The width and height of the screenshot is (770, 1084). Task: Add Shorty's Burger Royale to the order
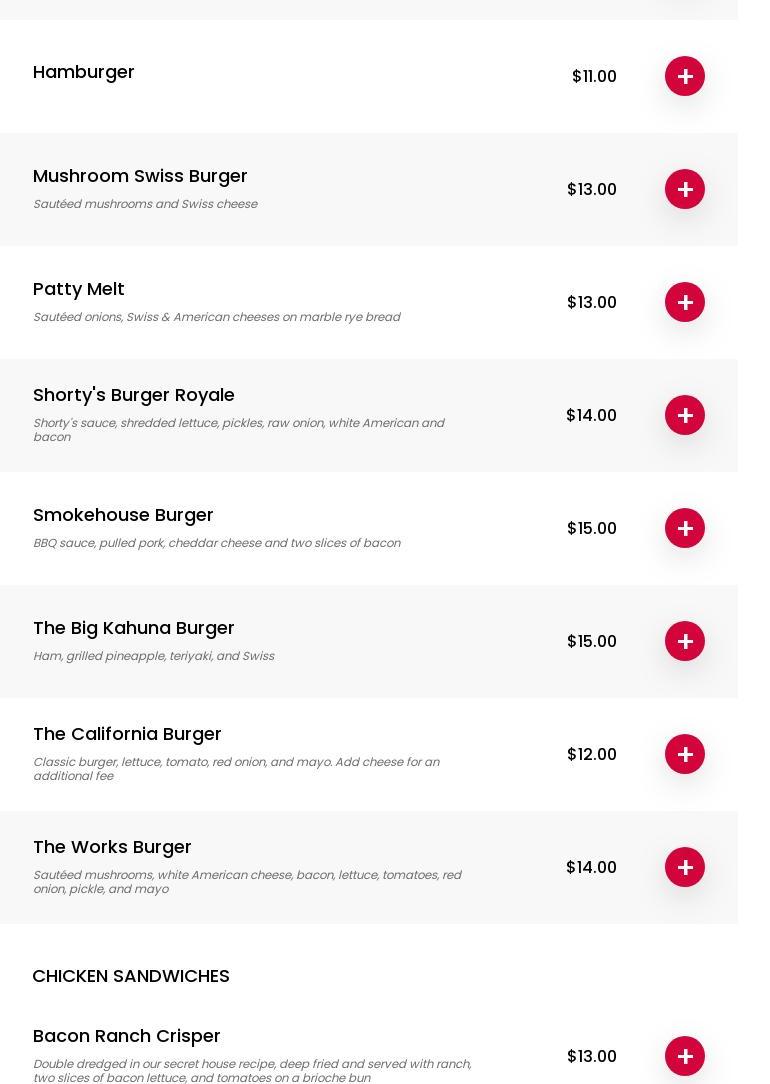(x=685, y=415)
